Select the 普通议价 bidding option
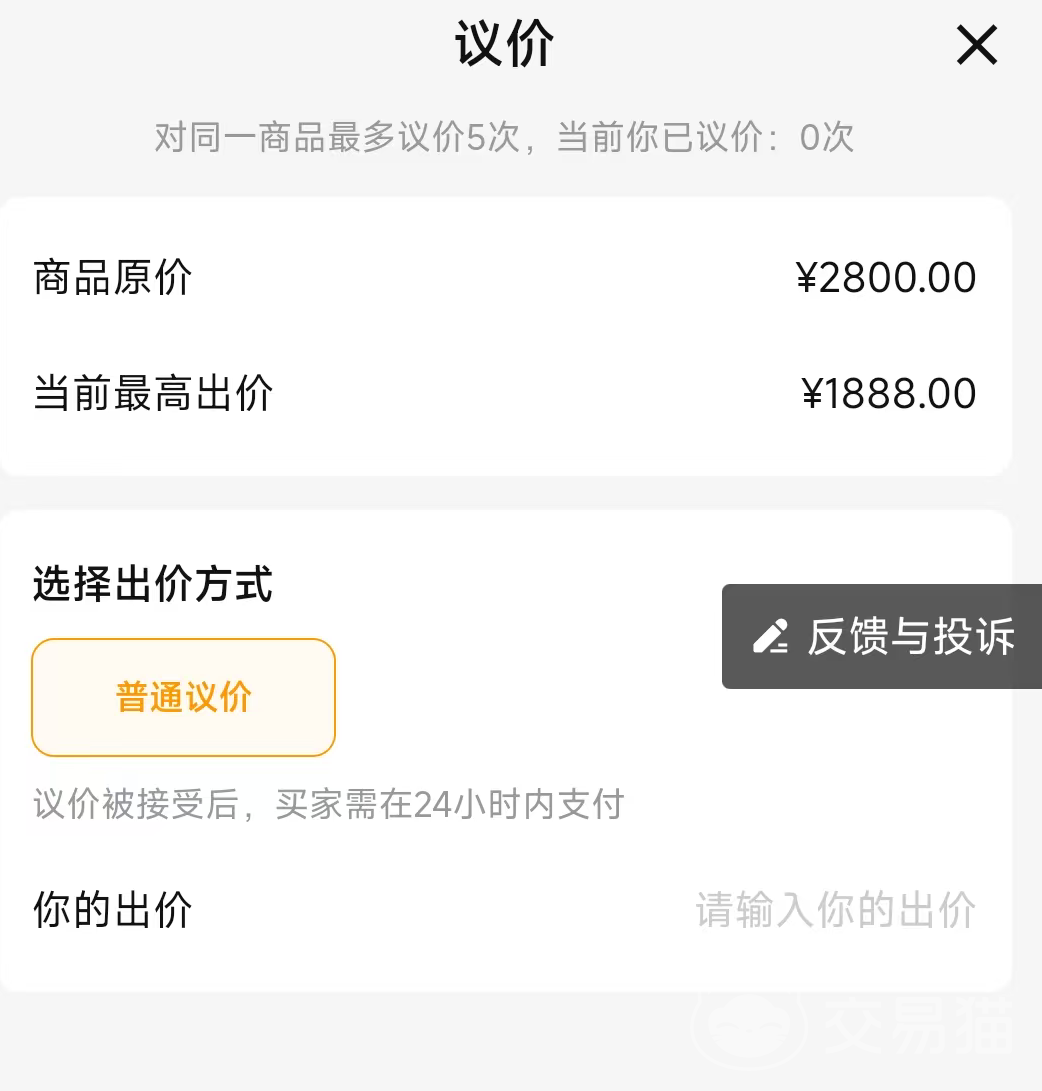The height and width of the screenshot is (1091, 1042). tap(183, 697)
